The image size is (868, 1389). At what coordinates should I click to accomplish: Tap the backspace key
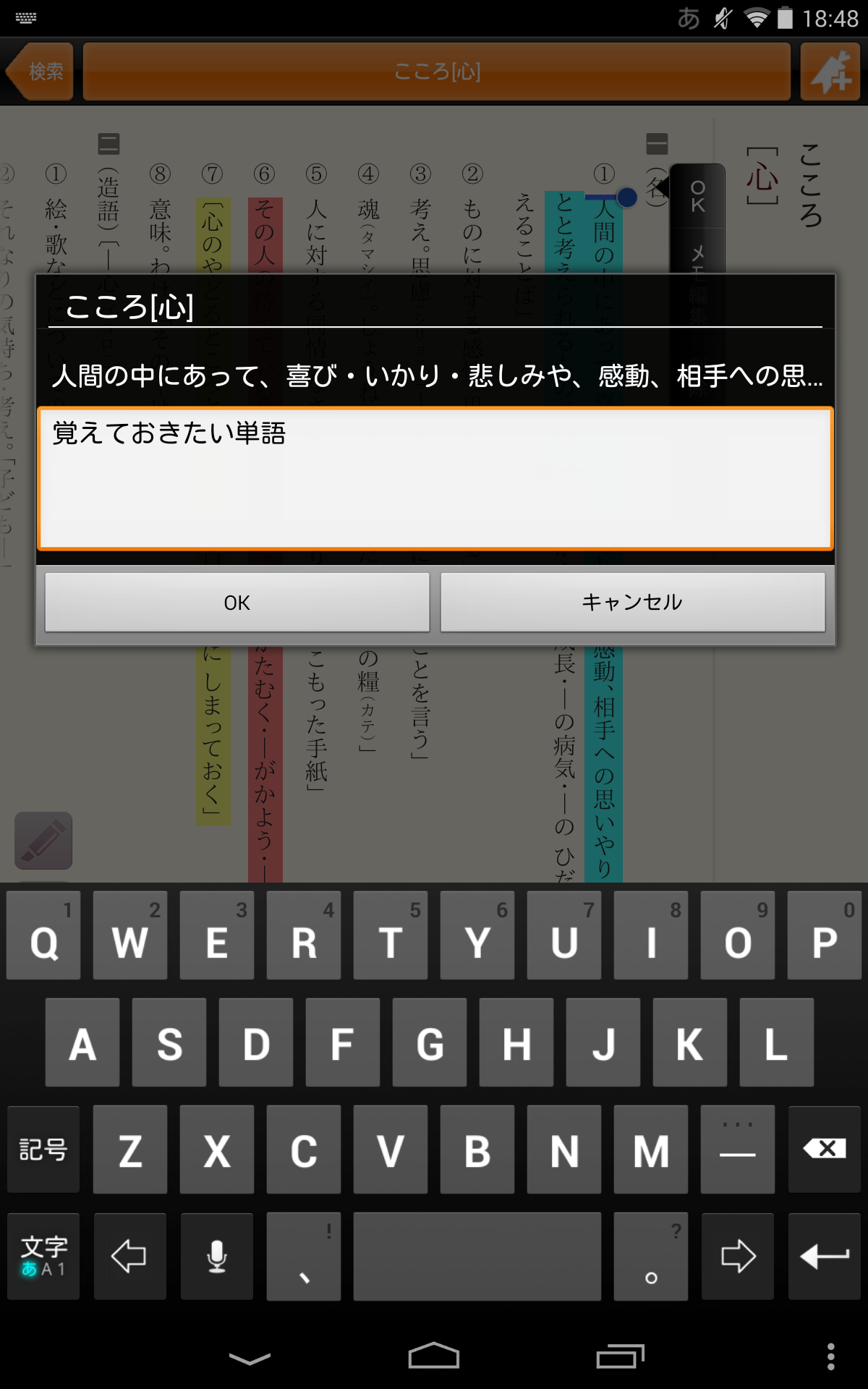point(825,1149)
